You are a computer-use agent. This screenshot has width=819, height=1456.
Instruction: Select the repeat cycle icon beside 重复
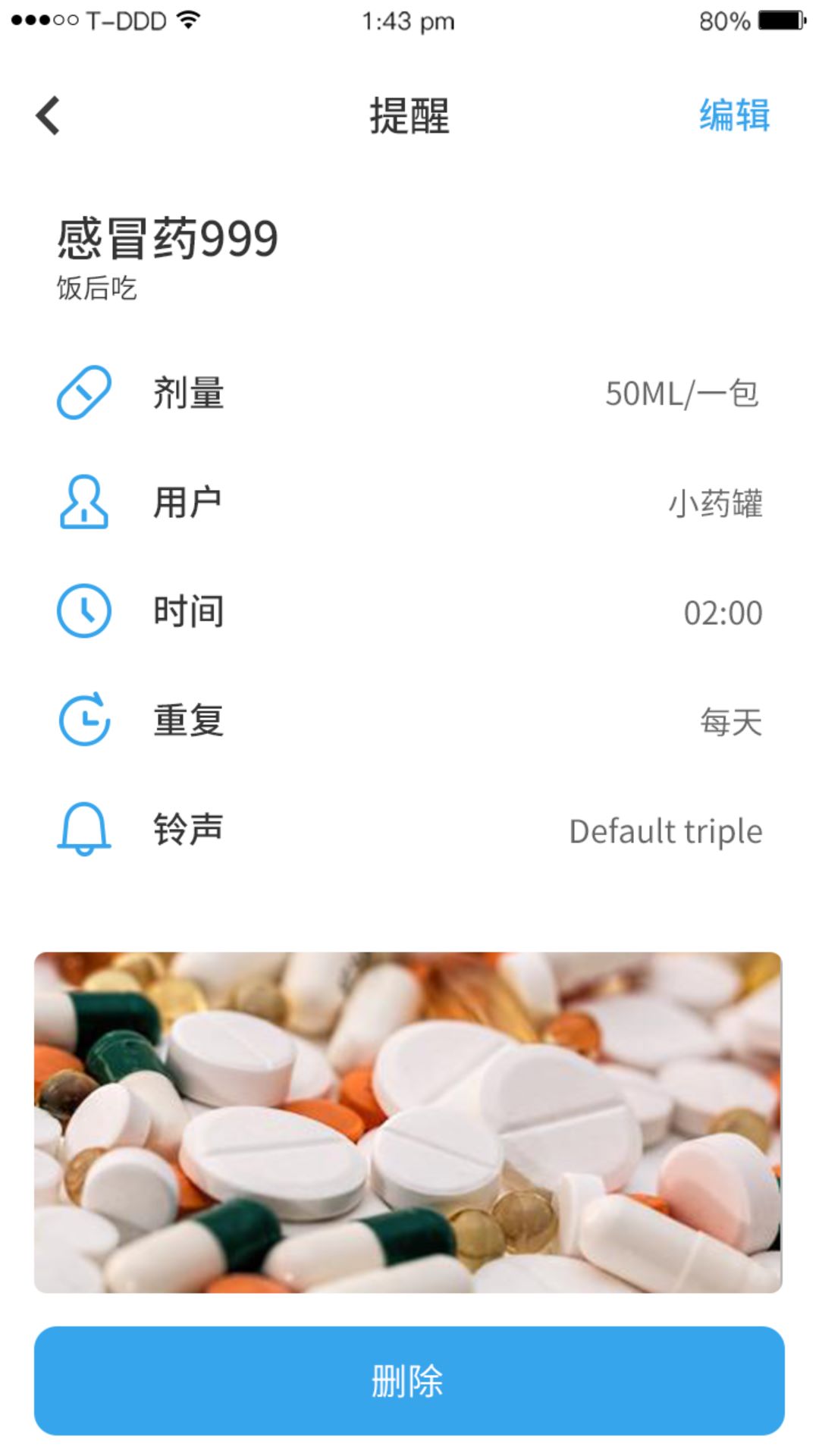pos(83,719)
